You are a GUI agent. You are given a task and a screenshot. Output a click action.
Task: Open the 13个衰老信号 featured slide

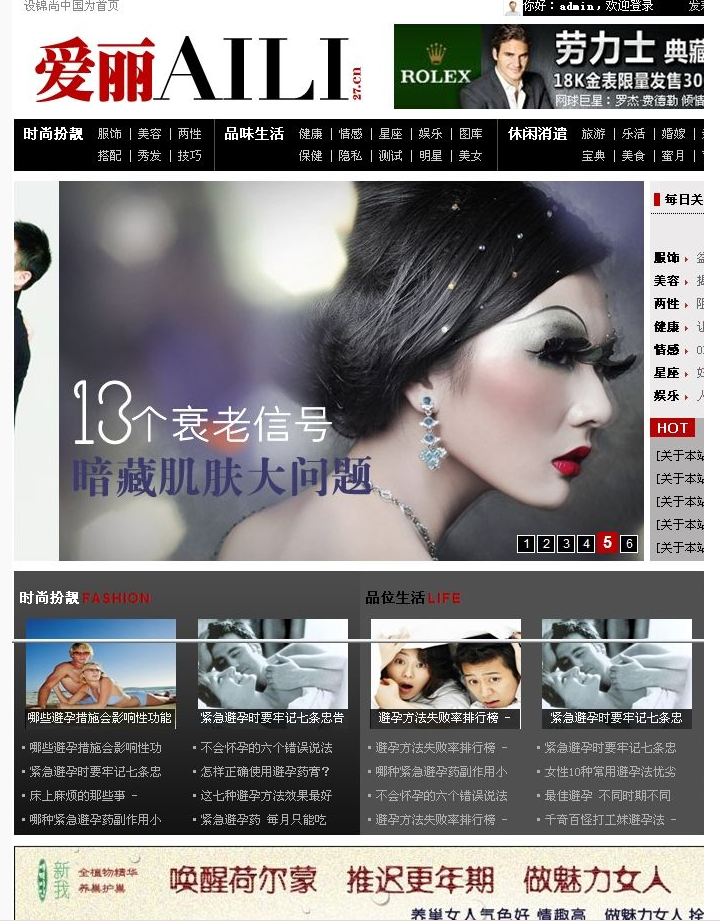pyautogui.click(x=350, y=370)
